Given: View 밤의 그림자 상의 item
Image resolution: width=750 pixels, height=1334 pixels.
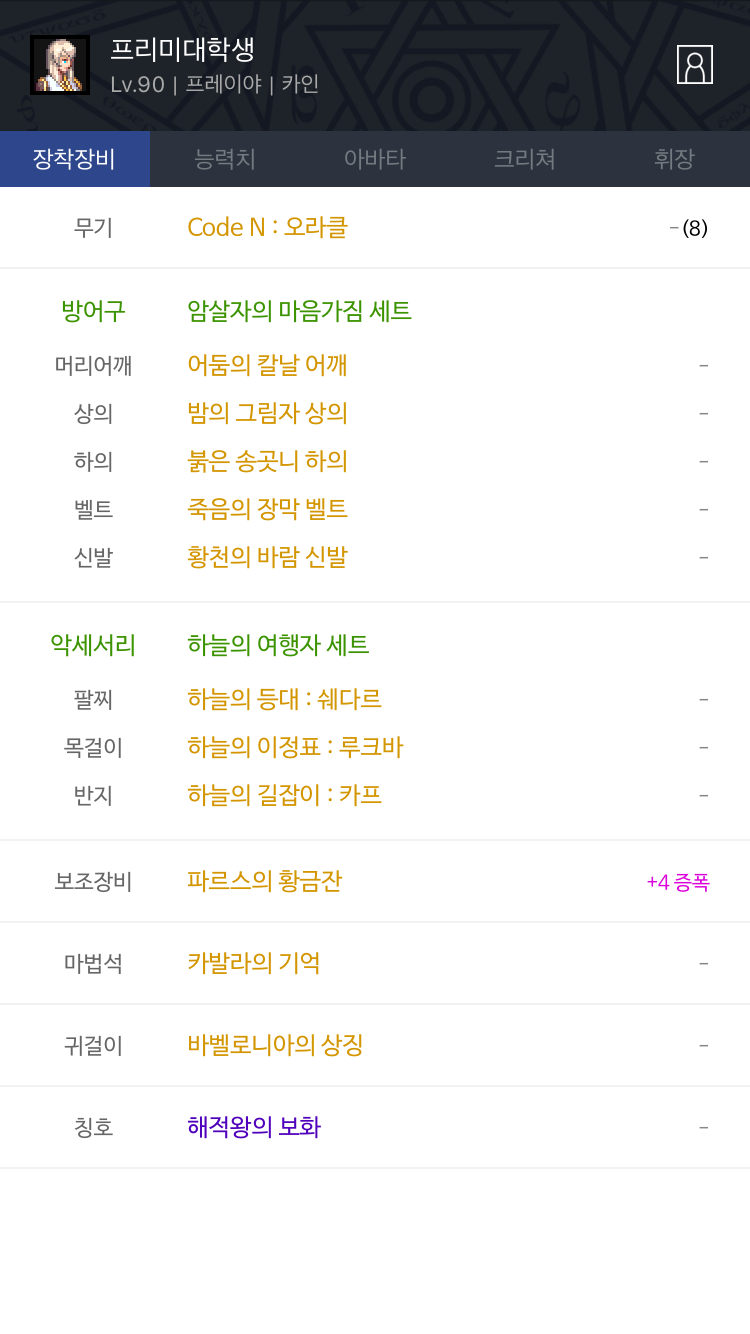Looking at the screenshot, I should coord(267,413).
